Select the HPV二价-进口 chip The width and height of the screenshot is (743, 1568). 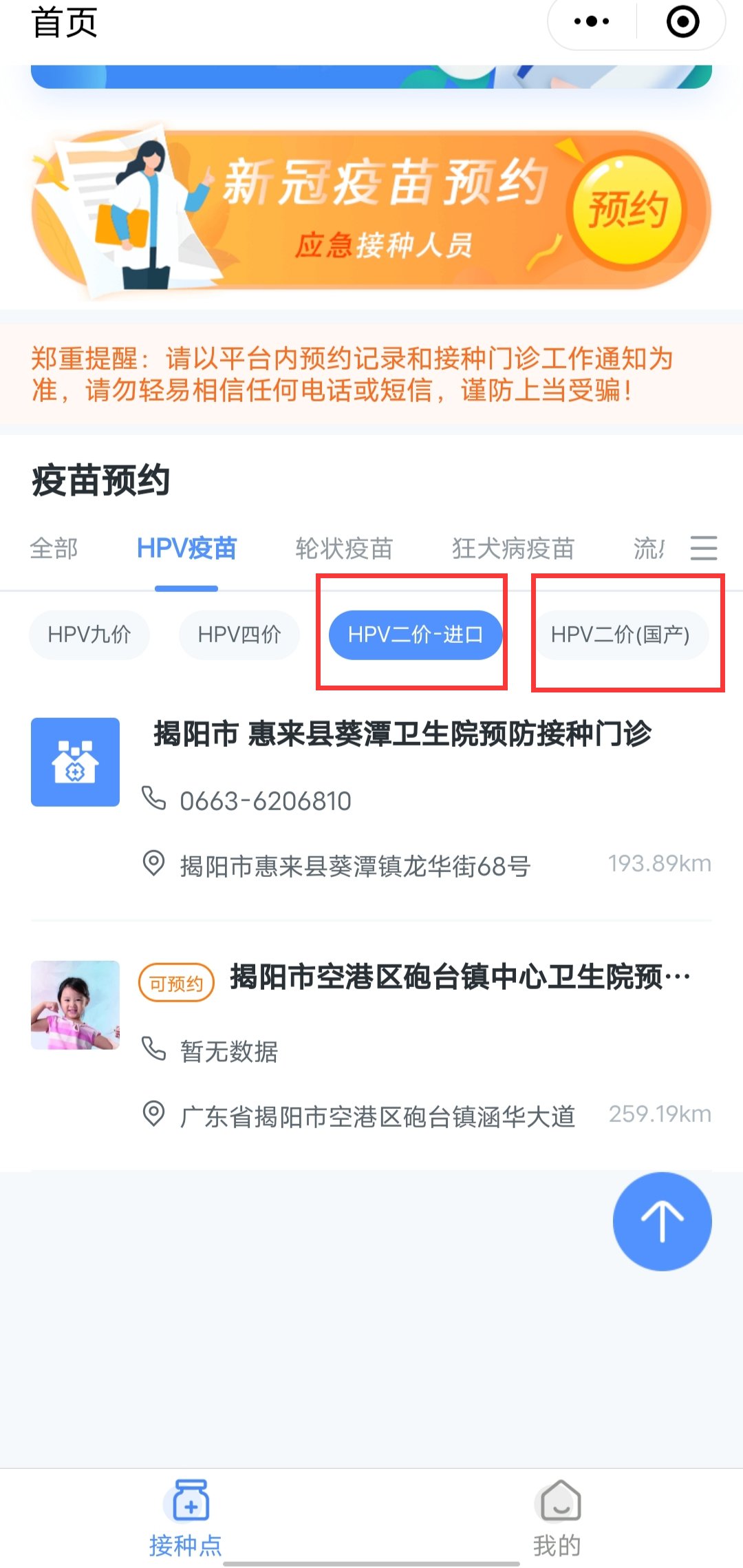[x=416, y=635]
